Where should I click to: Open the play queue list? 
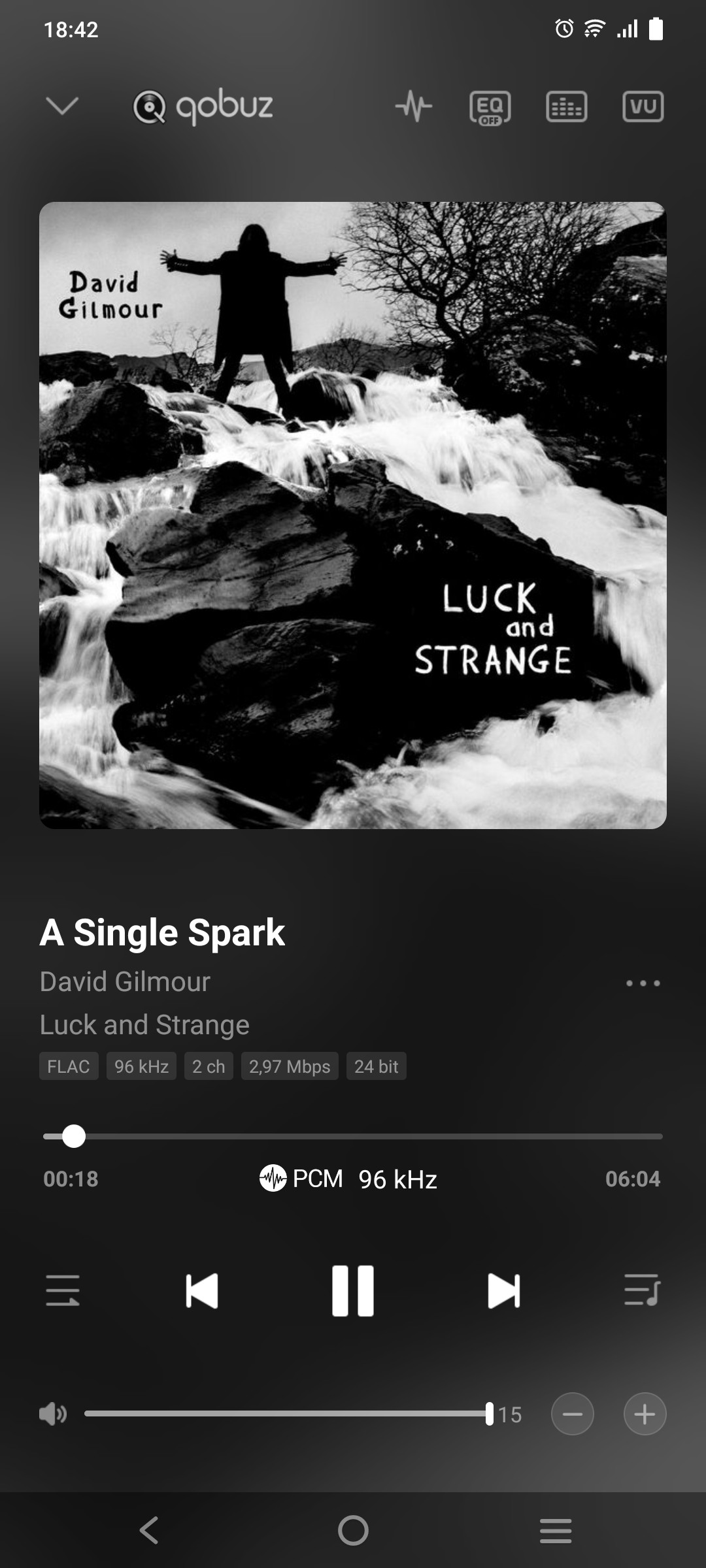(x=642, y=1290)
